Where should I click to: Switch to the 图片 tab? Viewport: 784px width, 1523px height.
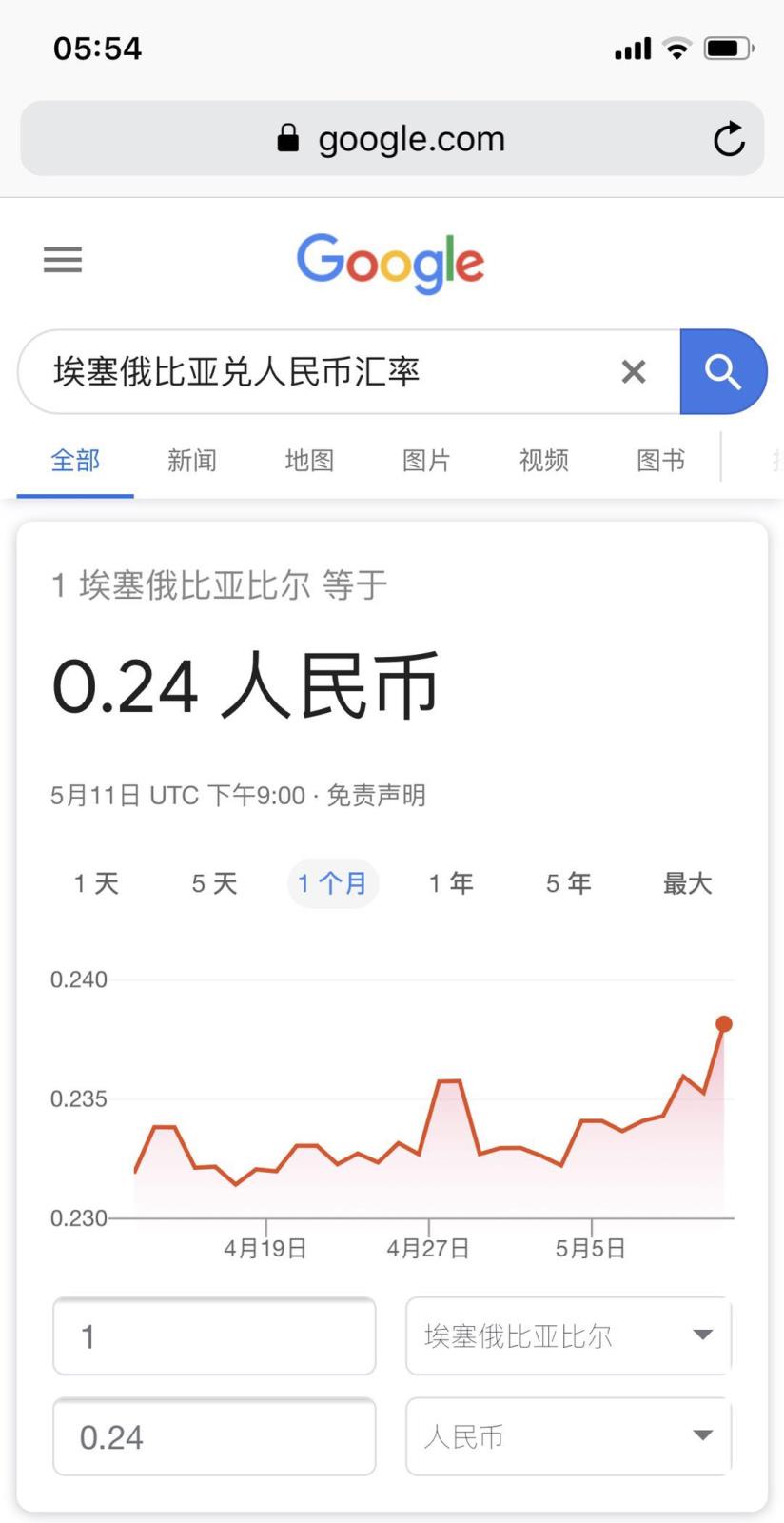(x=426, y=461)
